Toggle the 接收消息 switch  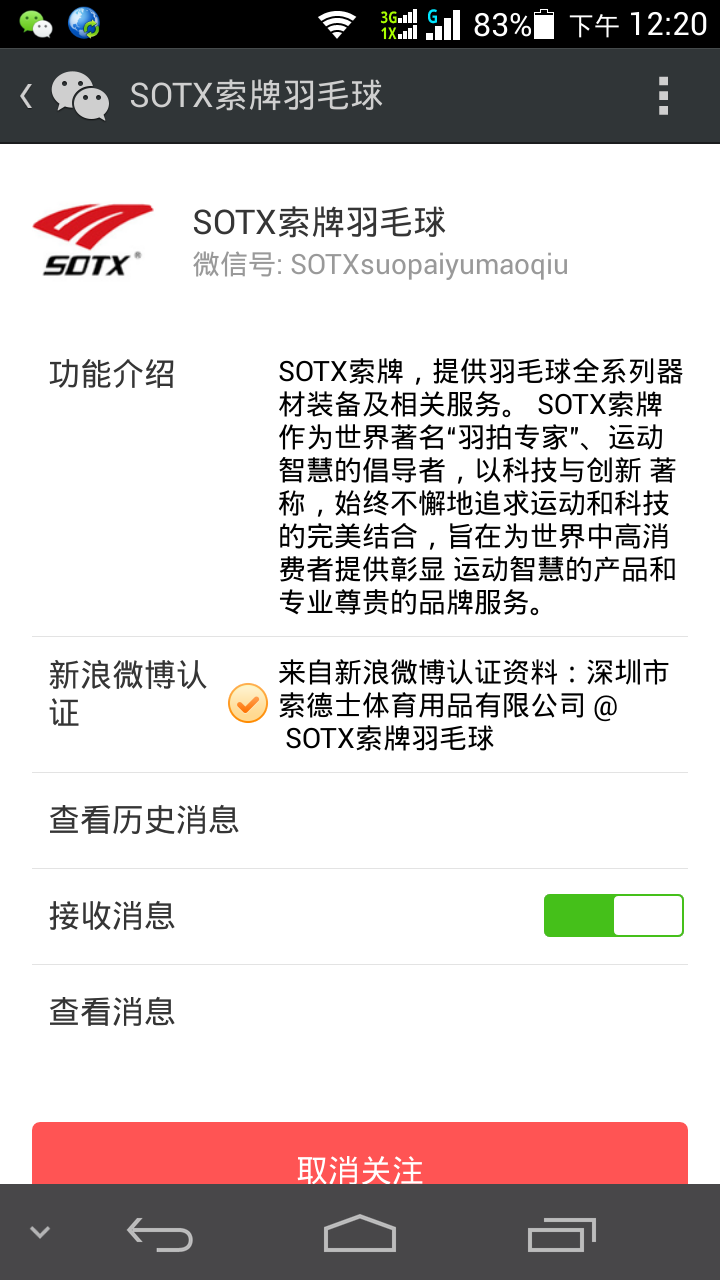point(613,916)
